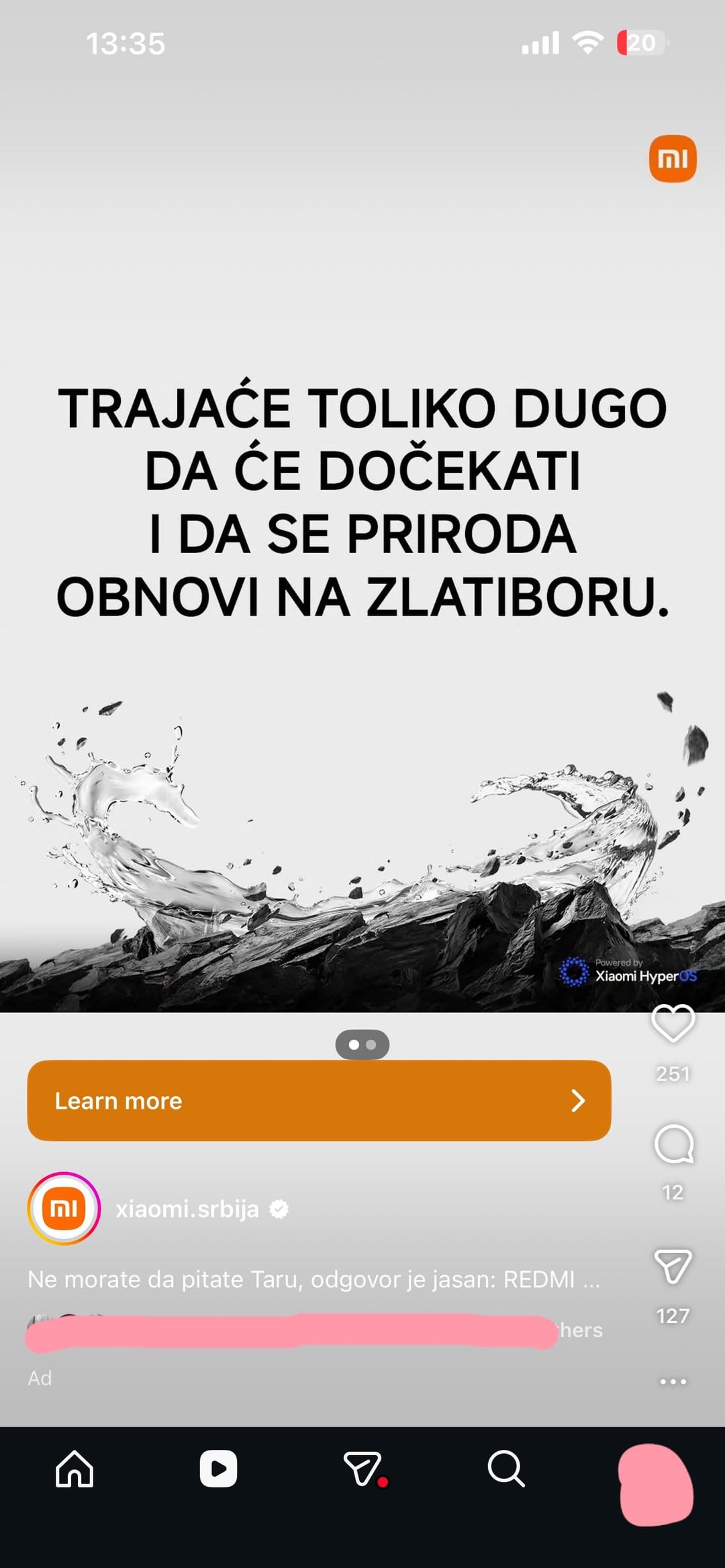The width and height of the screenshot is (725, 1568).
Task: Go to the Home feed tab
Action: pyautogui.click(x=75, y=1469)
